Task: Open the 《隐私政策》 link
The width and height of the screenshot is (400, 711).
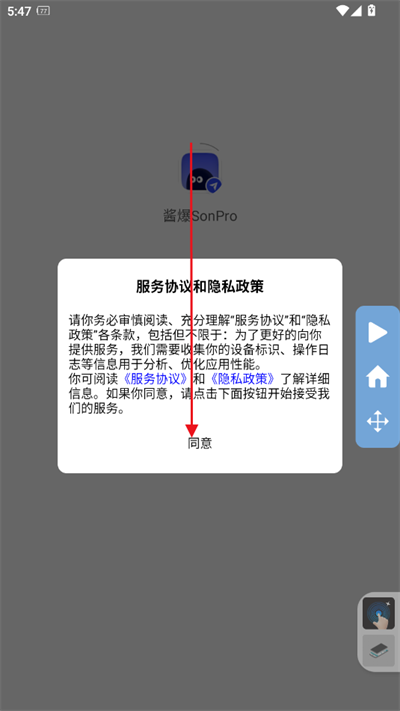Action: [x=243, y=378]
